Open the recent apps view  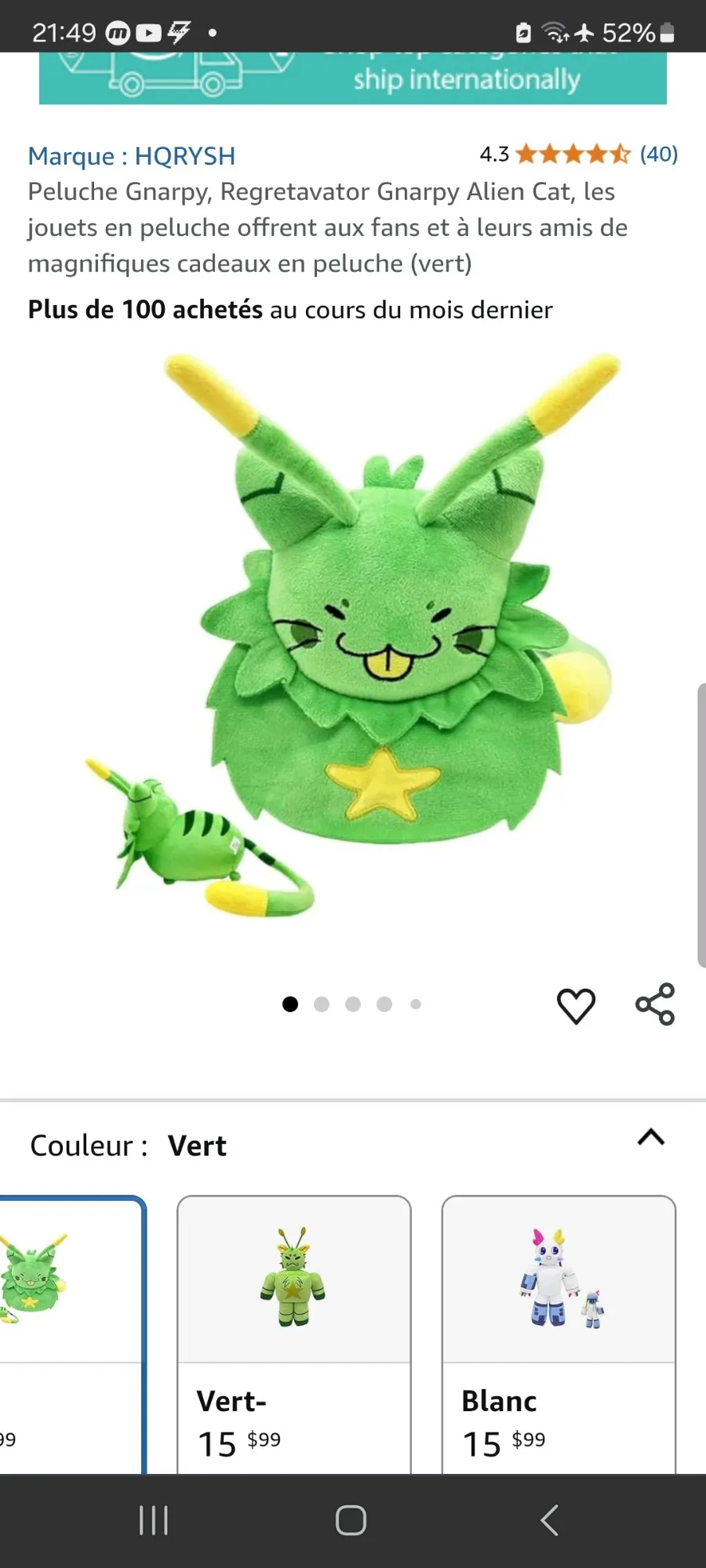[154, 1520]
